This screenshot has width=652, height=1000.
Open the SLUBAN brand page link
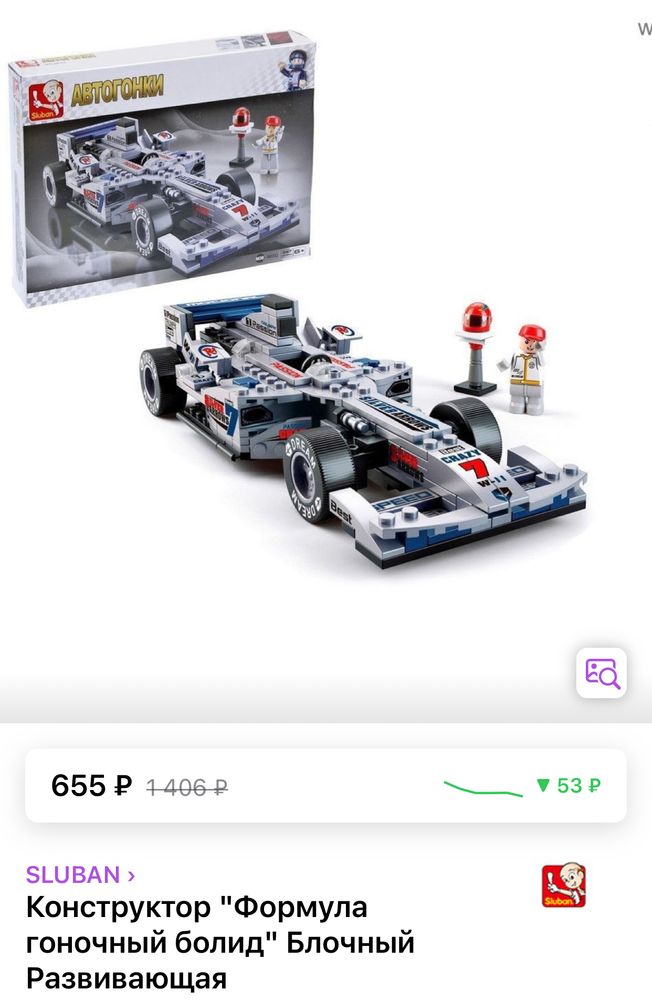point(80,875)
